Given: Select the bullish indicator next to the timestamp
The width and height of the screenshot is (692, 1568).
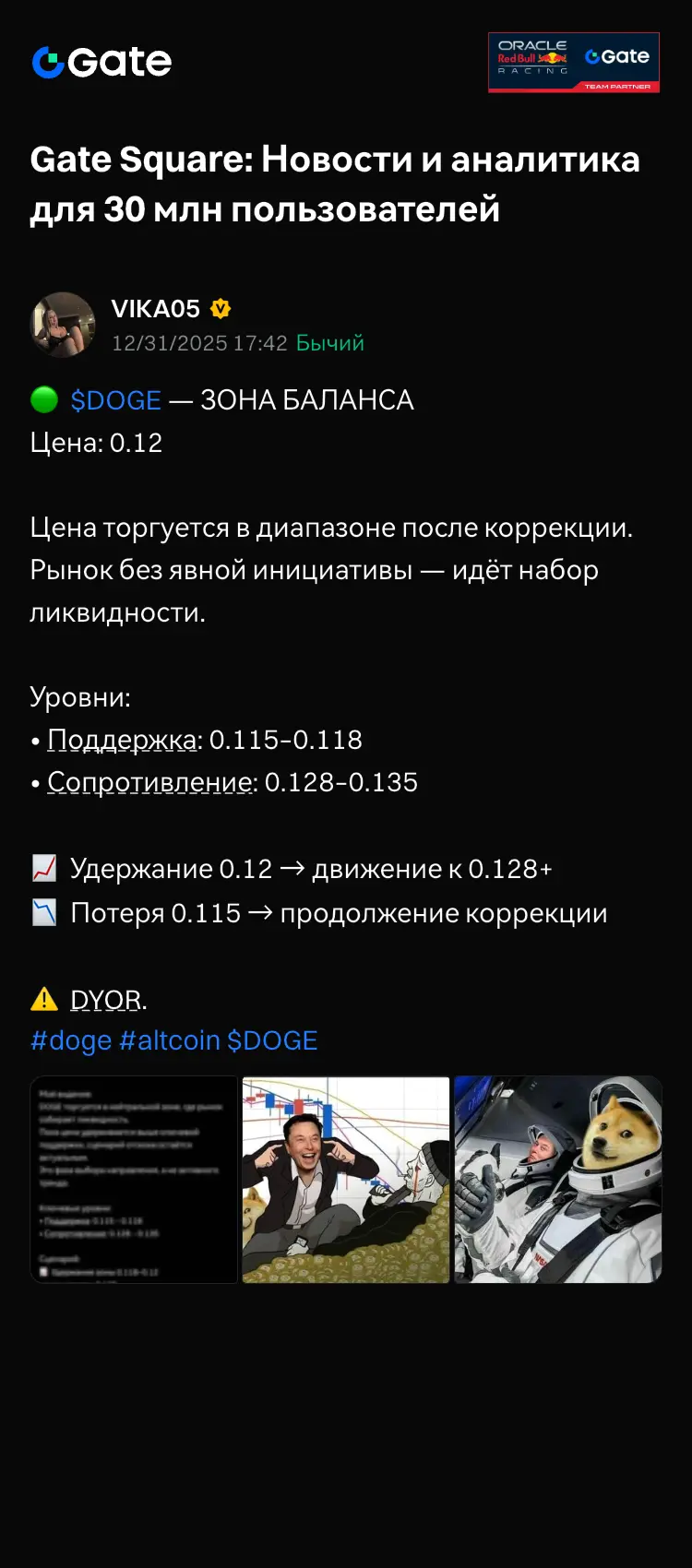Looking at the screenshot, I should (x=329, y=342).
